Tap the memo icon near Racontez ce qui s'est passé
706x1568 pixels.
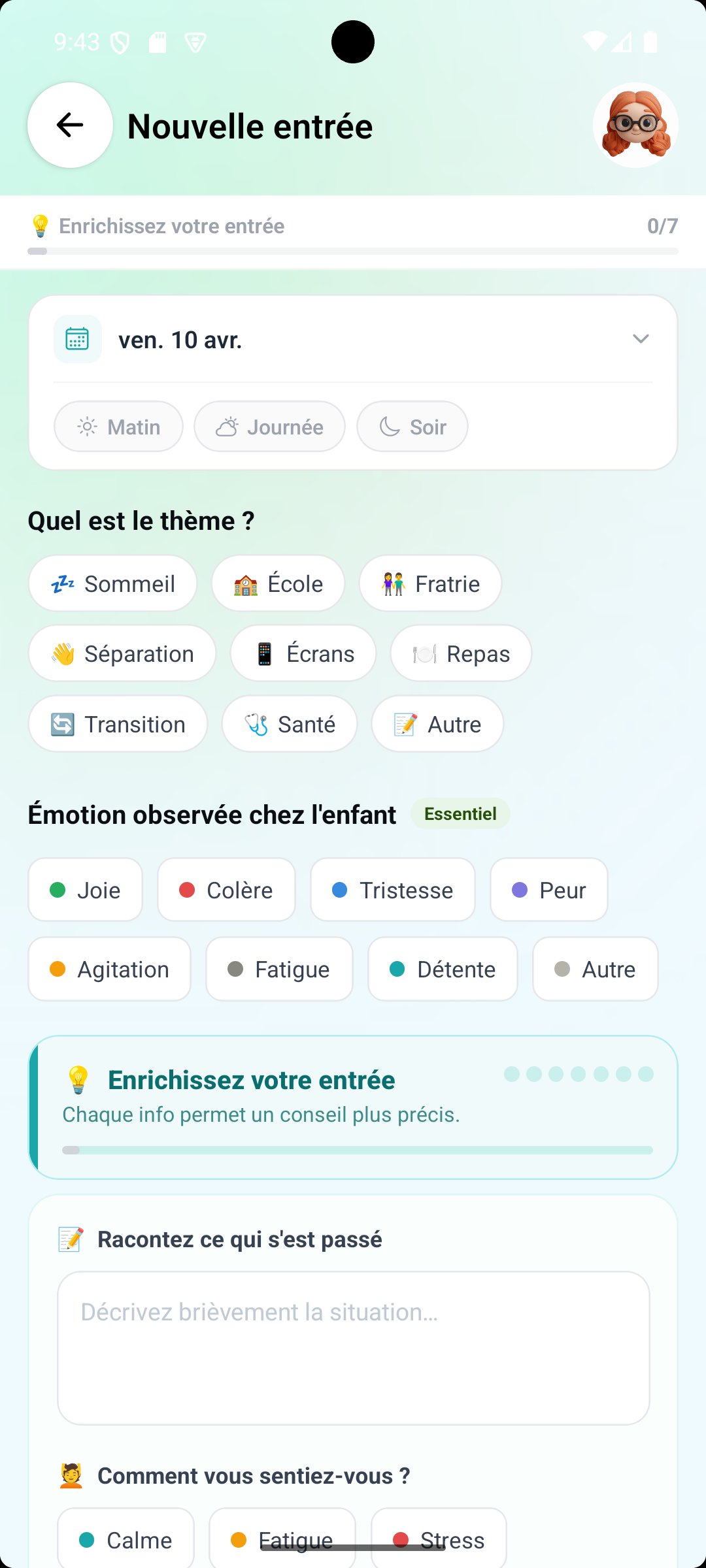coord(73,1238)
